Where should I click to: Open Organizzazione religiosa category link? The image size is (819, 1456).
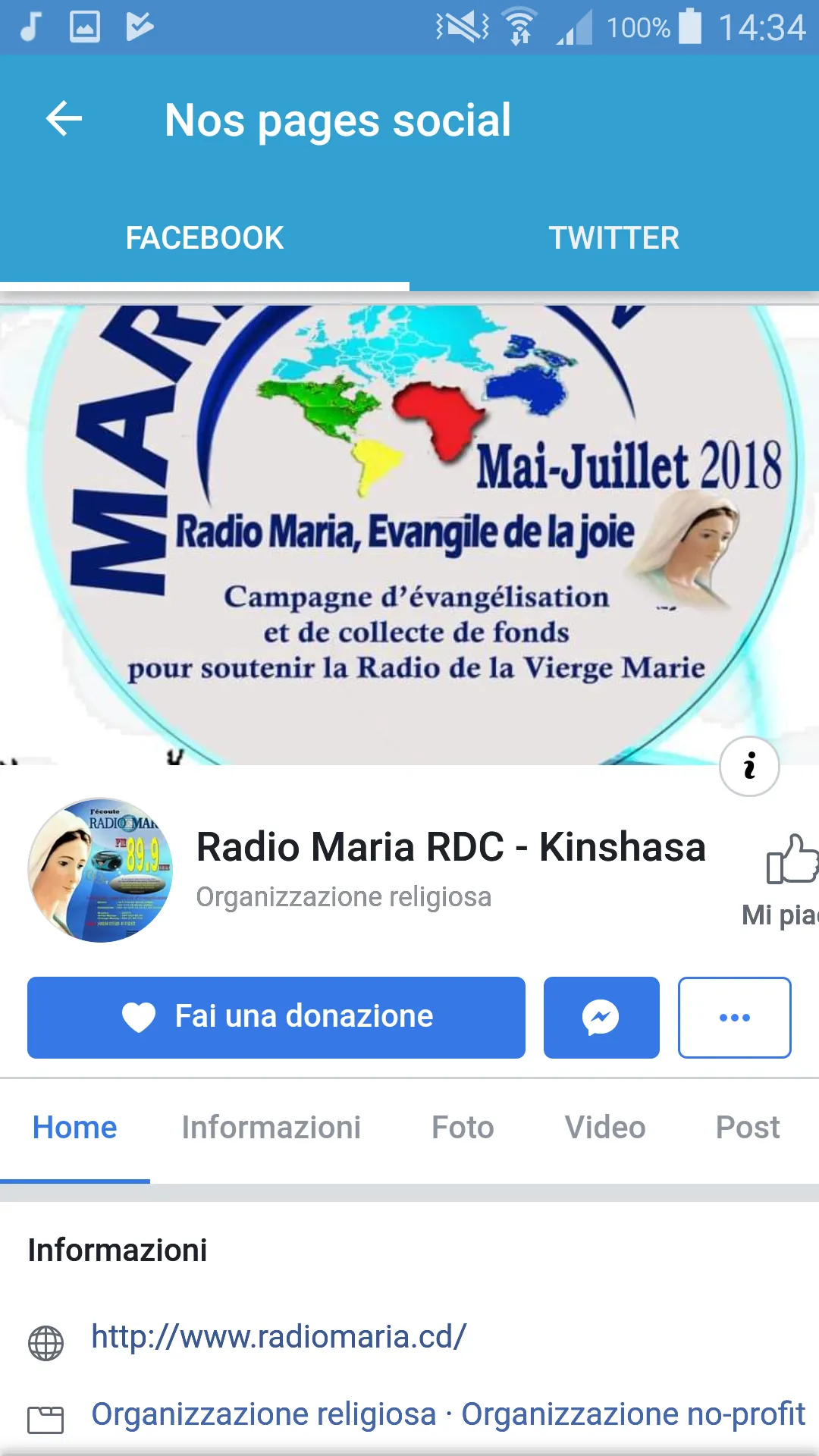point(263,1414)
